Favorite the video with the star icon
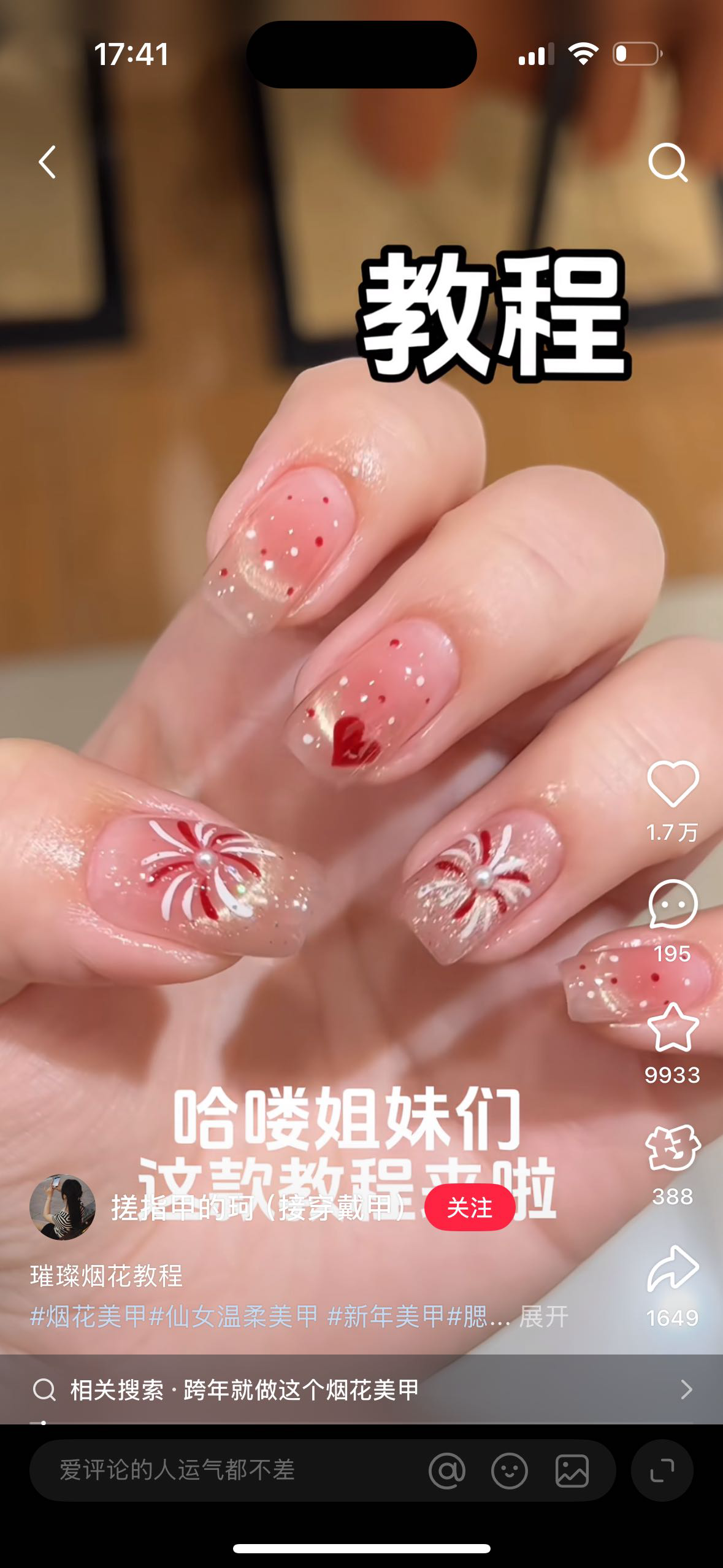Viewport: 723px width, 1568px height. pos(673,1028)
